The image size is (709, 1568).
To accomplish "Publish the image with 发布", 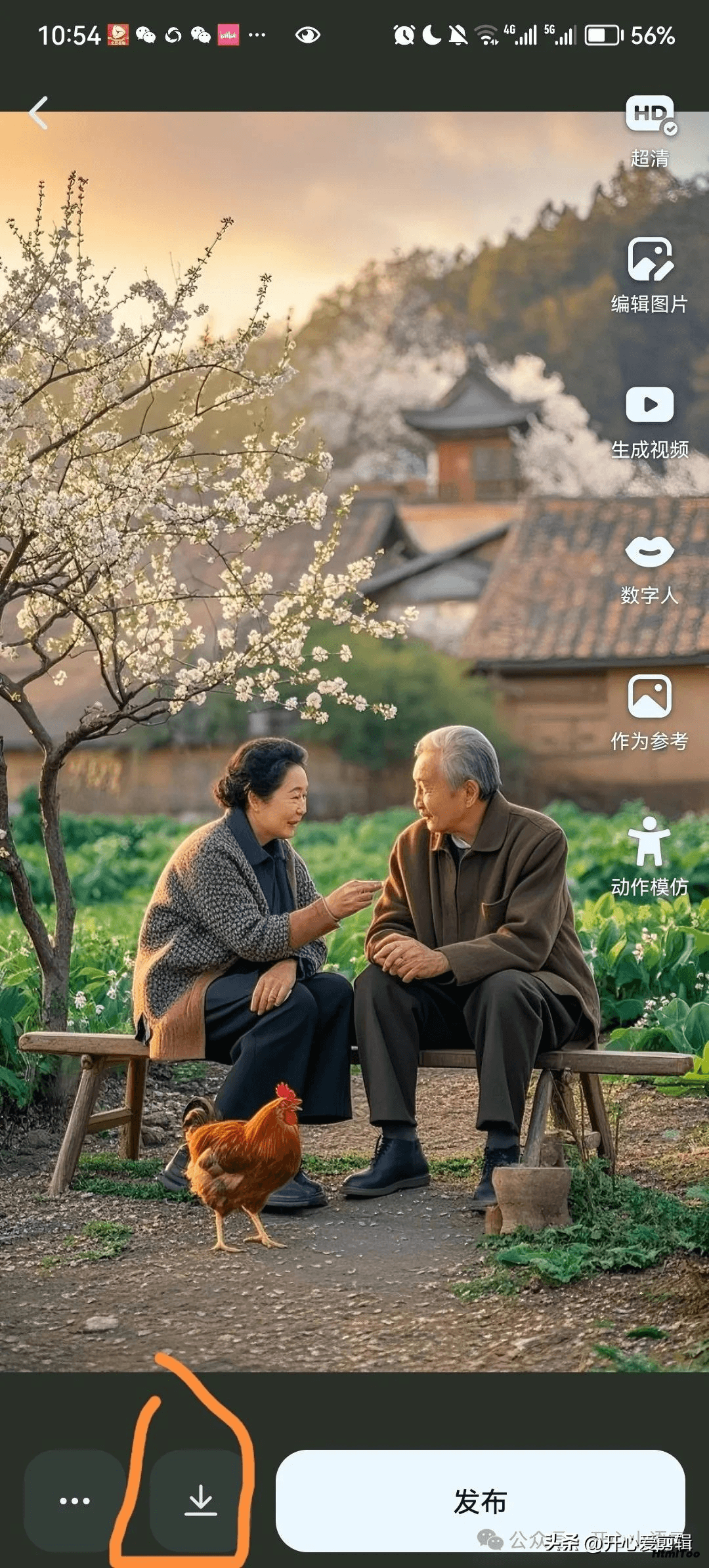I will [x=481, y=1500].
